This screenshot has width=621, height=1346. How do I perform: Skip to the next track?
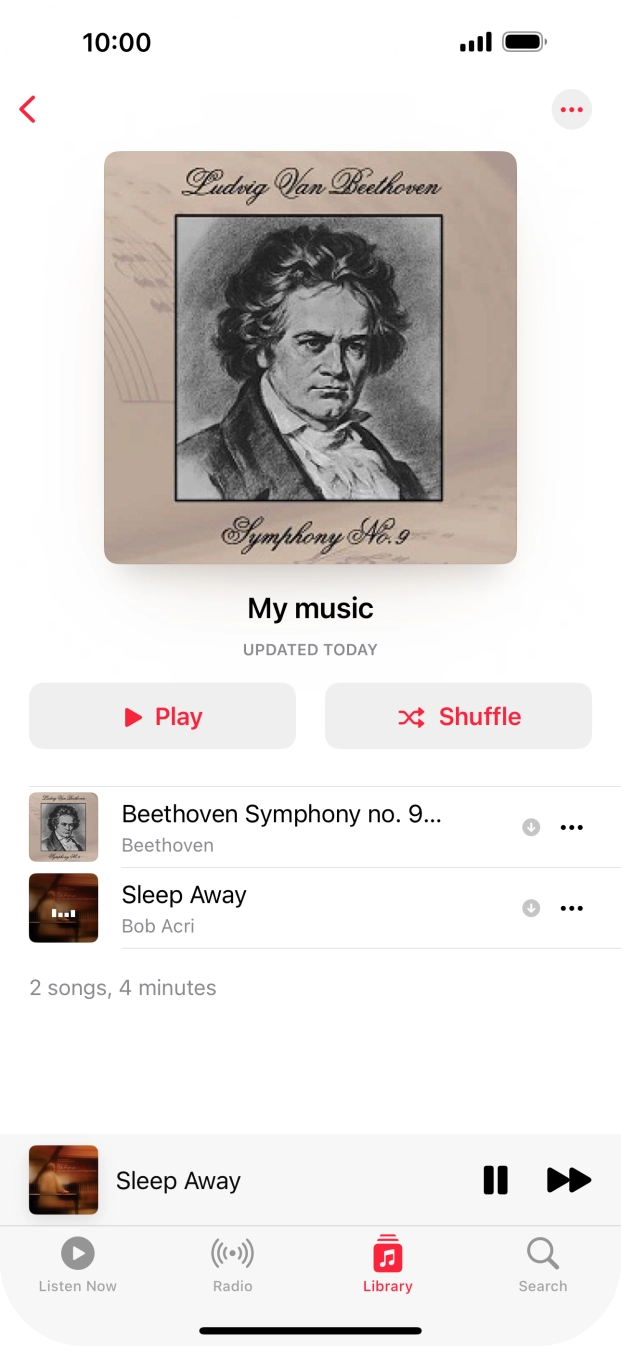[x=568, y=1180]
